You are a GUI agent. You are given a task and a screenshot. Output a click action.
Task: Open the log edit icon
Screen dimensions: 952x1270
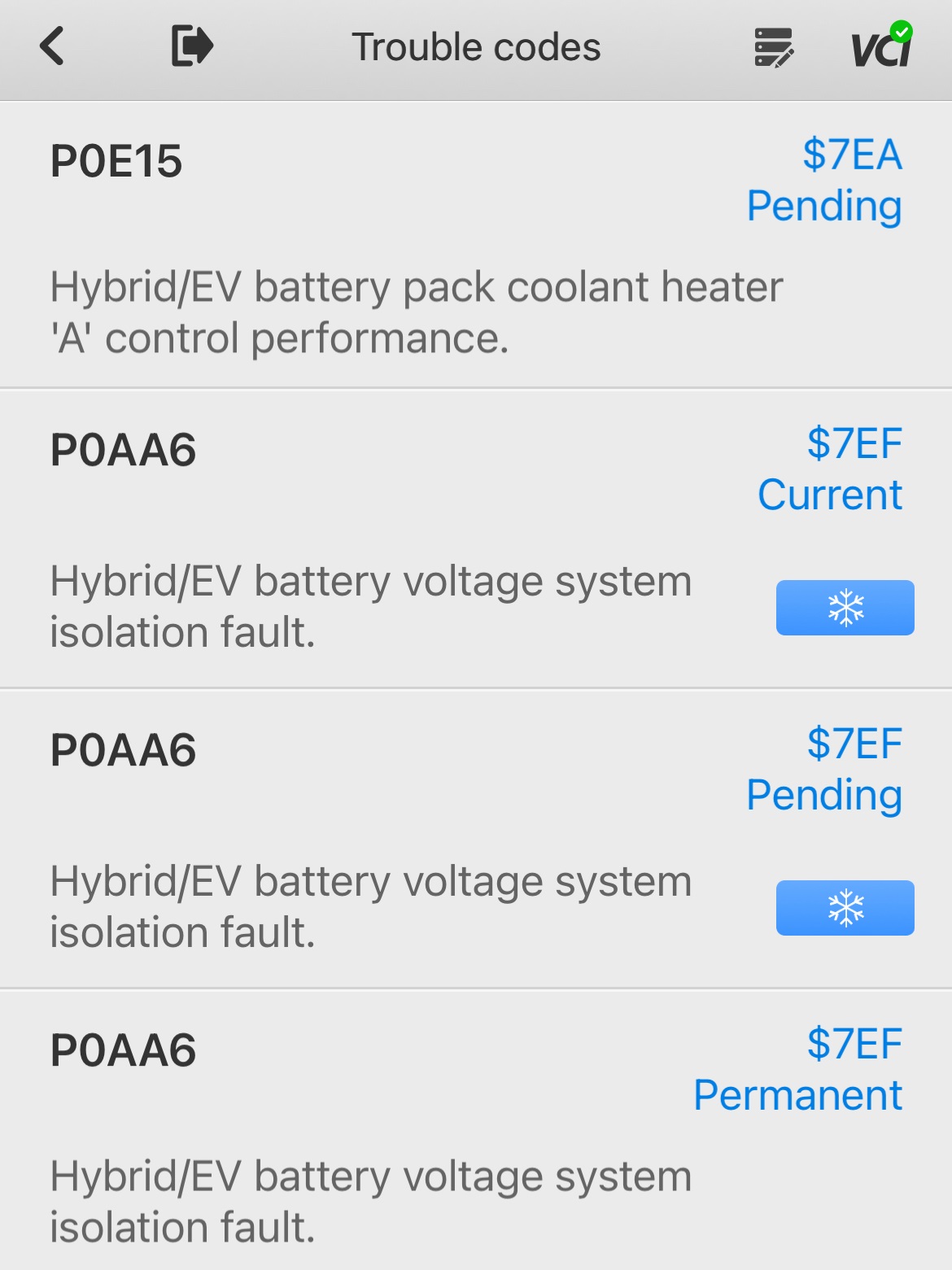point(773,47)
